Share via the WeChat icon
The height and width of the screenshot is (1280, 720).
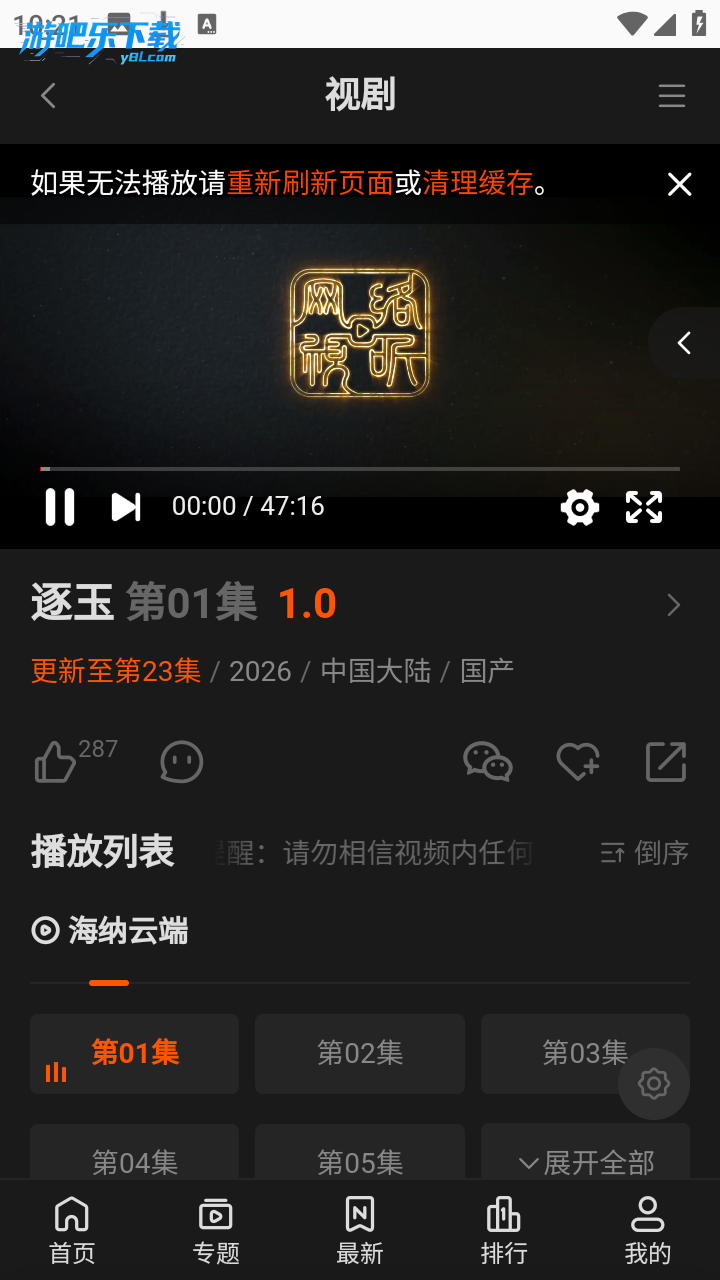(488, 762)
